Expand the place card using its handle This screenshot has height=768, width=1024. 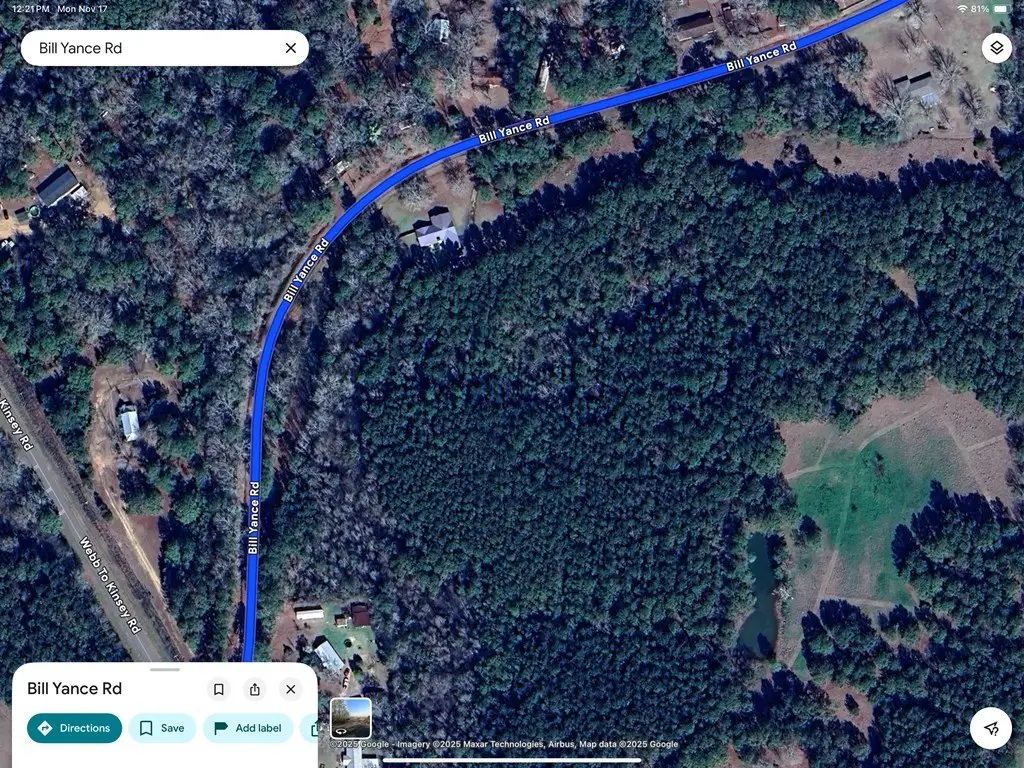[x=165, y=669]
